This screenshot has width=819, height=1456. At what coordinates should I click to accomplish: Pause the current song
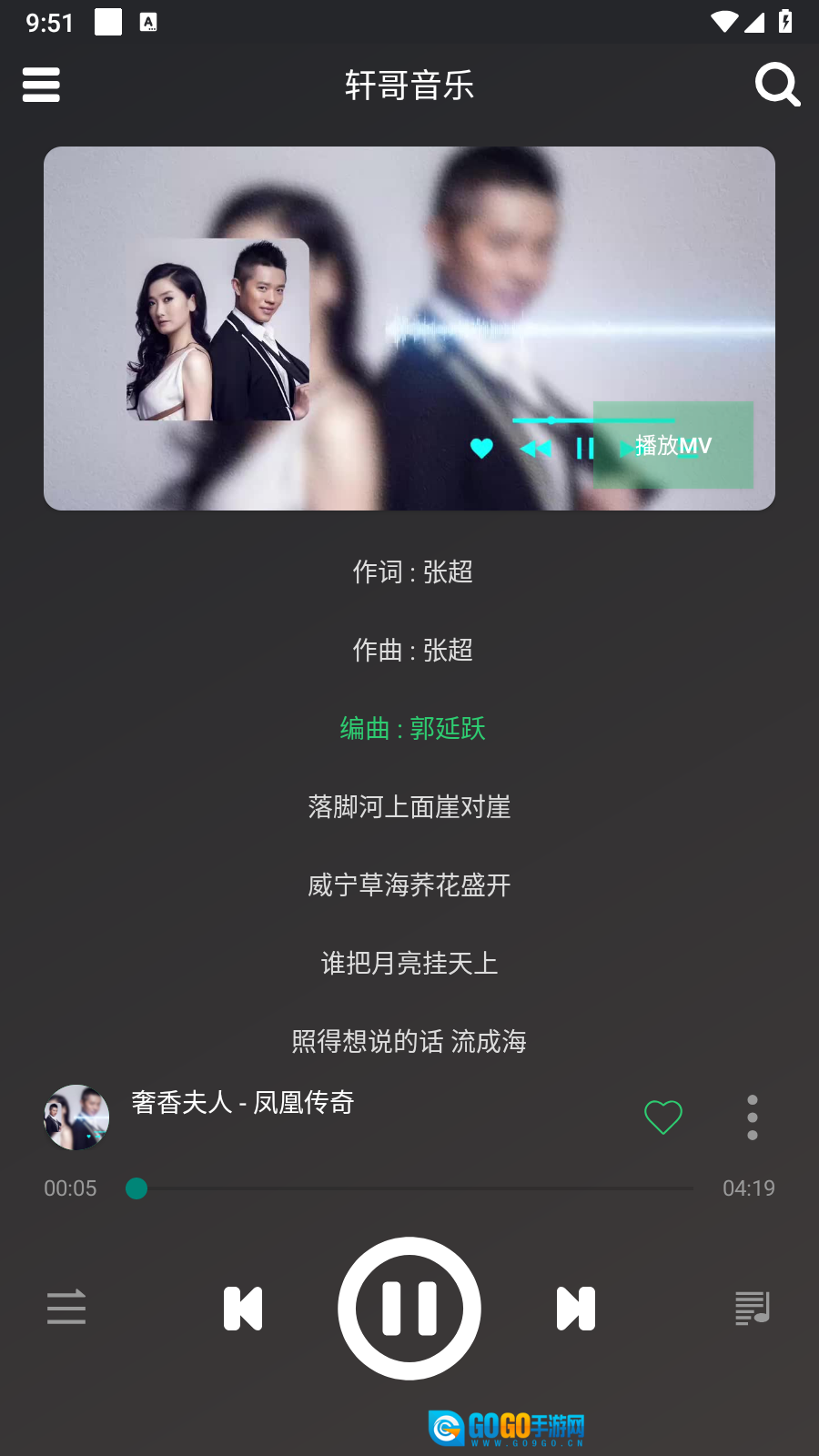(x=409, y=1308)
